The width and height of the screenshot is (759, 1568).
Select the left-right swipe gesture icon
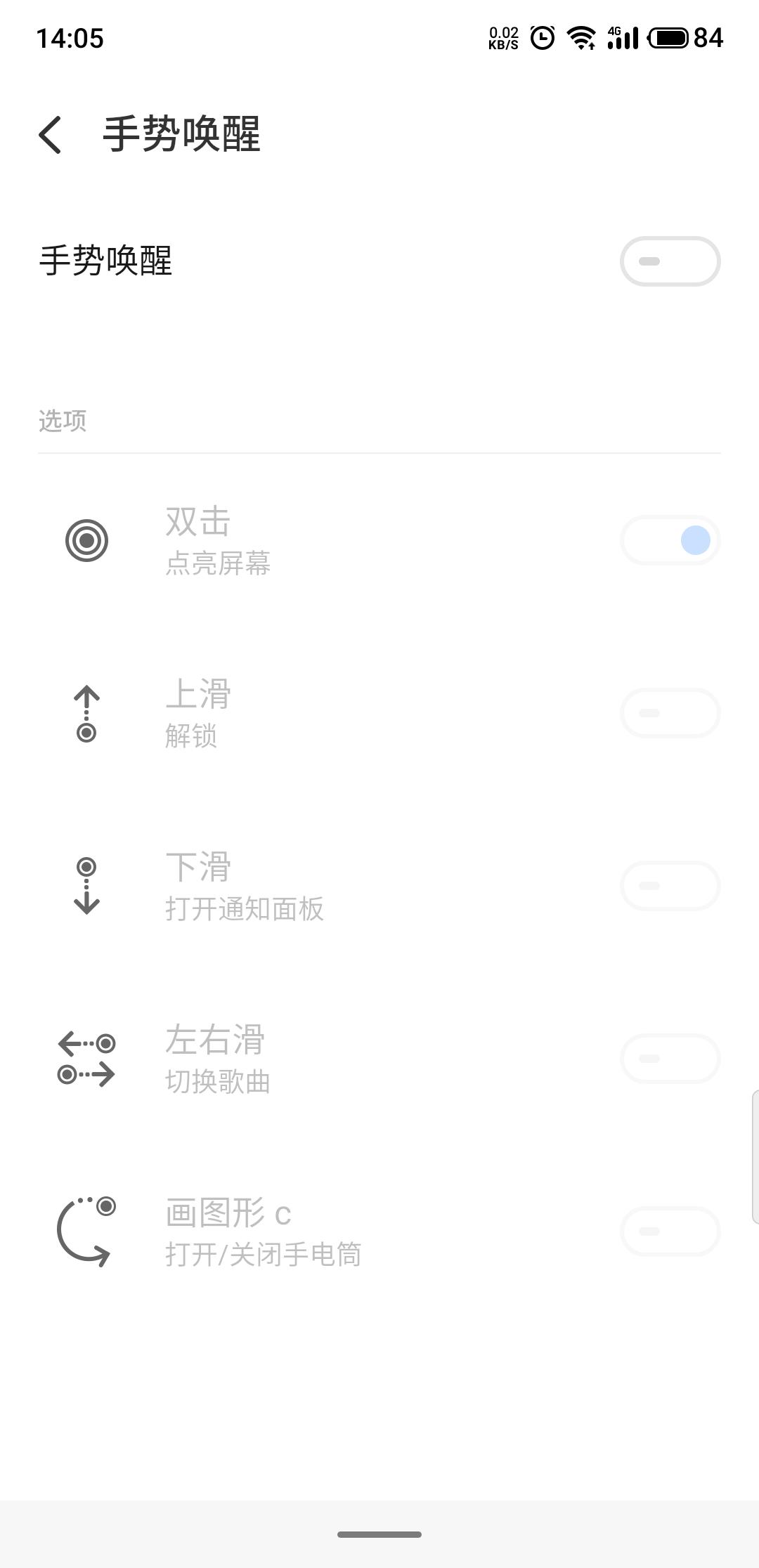pos(85,1059)
